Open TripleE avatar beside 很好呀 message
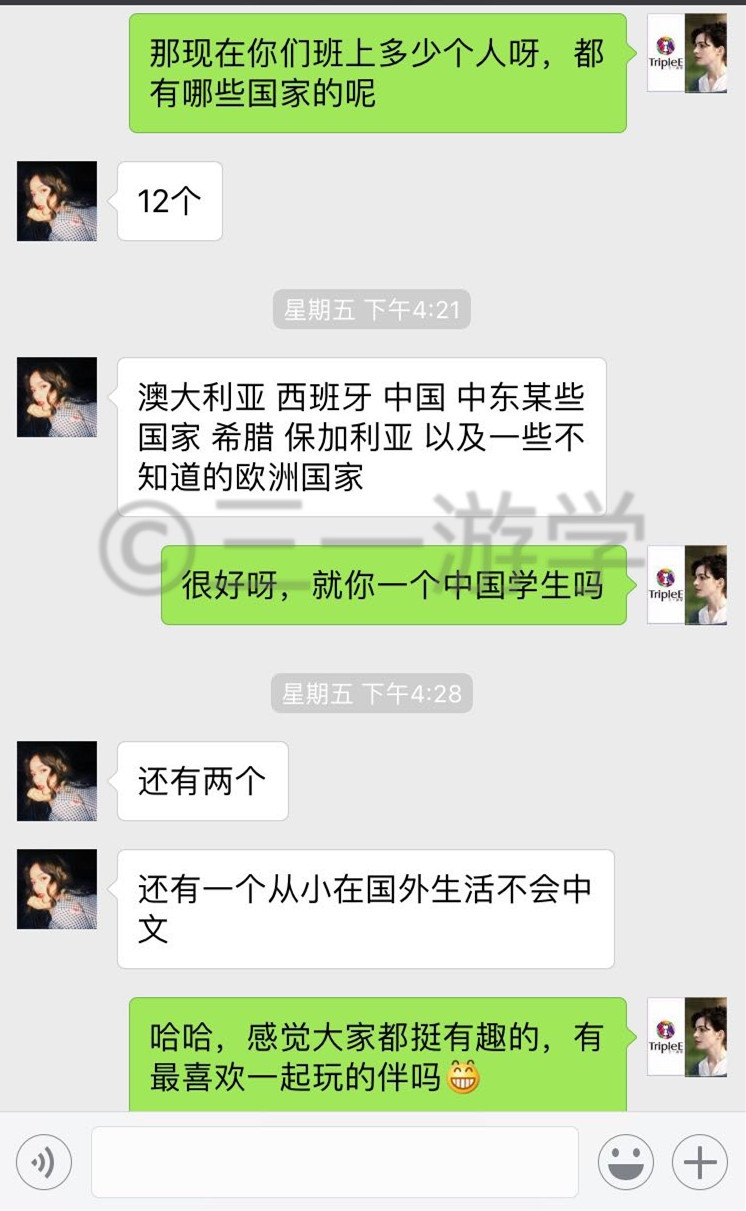The width and height of the screenshot is (746, 1211). pos(687,585)
